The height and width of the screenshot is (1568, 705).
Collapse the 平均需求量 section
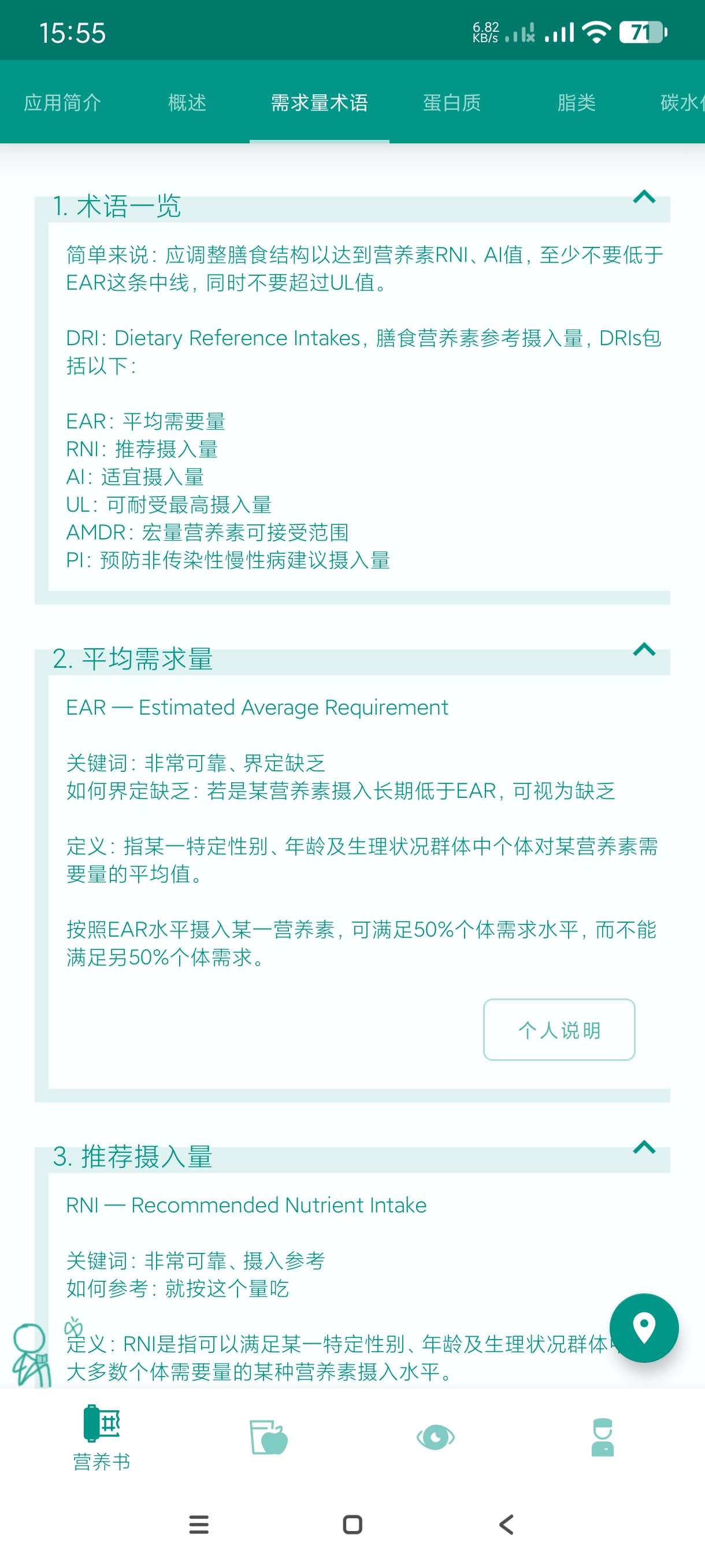tap(644, 650)
